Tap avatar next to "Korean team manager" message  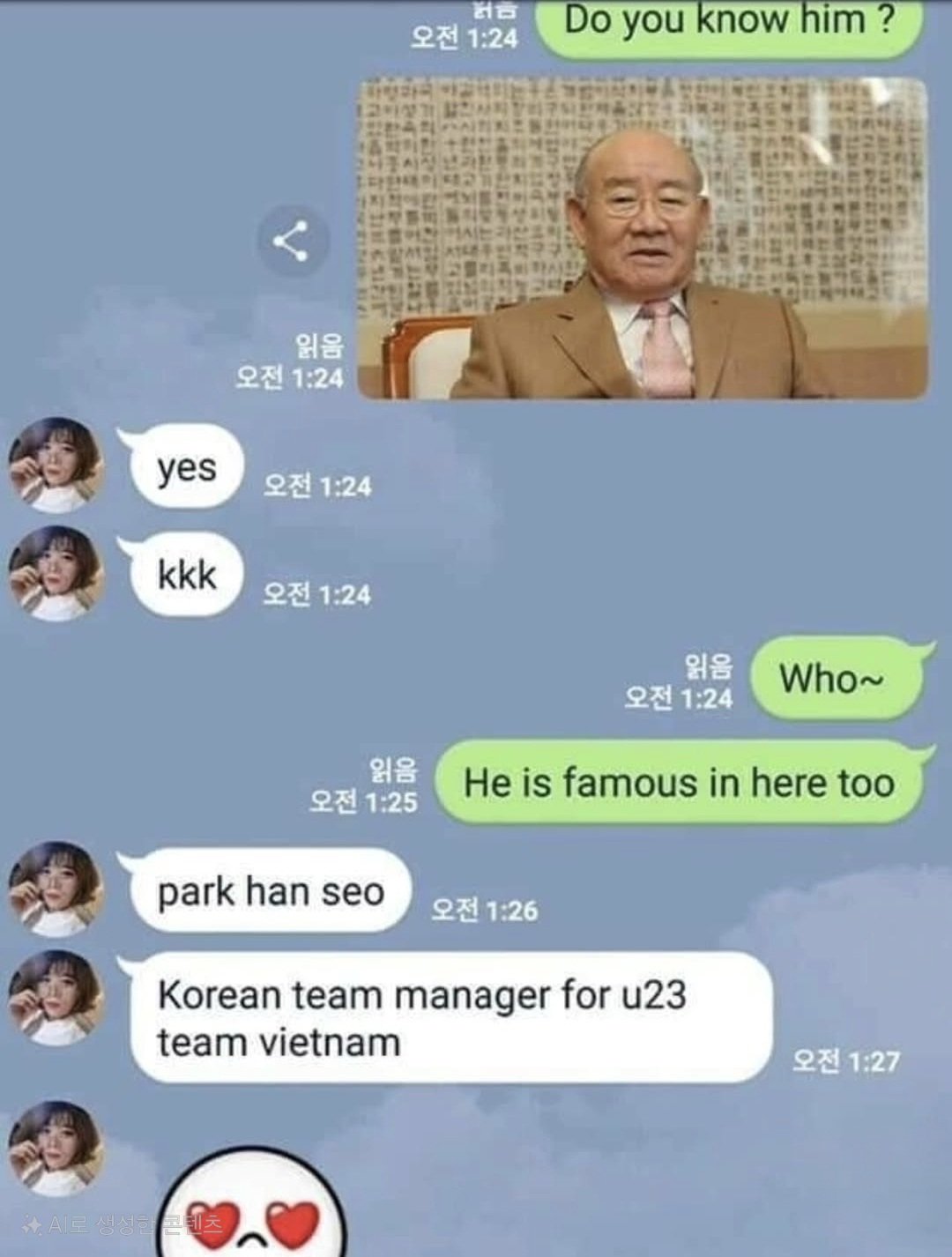tap(56, 998)
